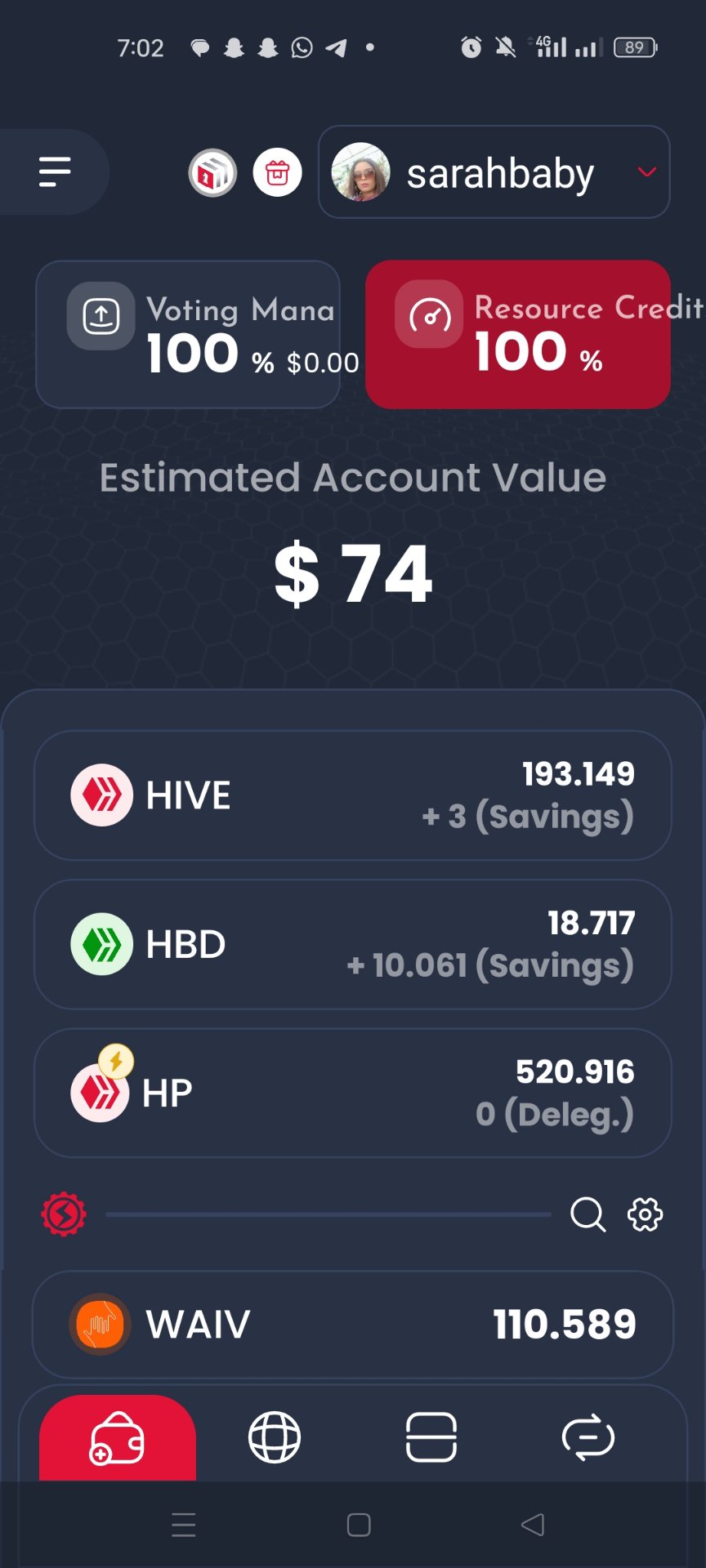Open the hamburger drawer menu
Viewport: 706px width, 1568px height.
pyautogui.click(x=55, y=171)
